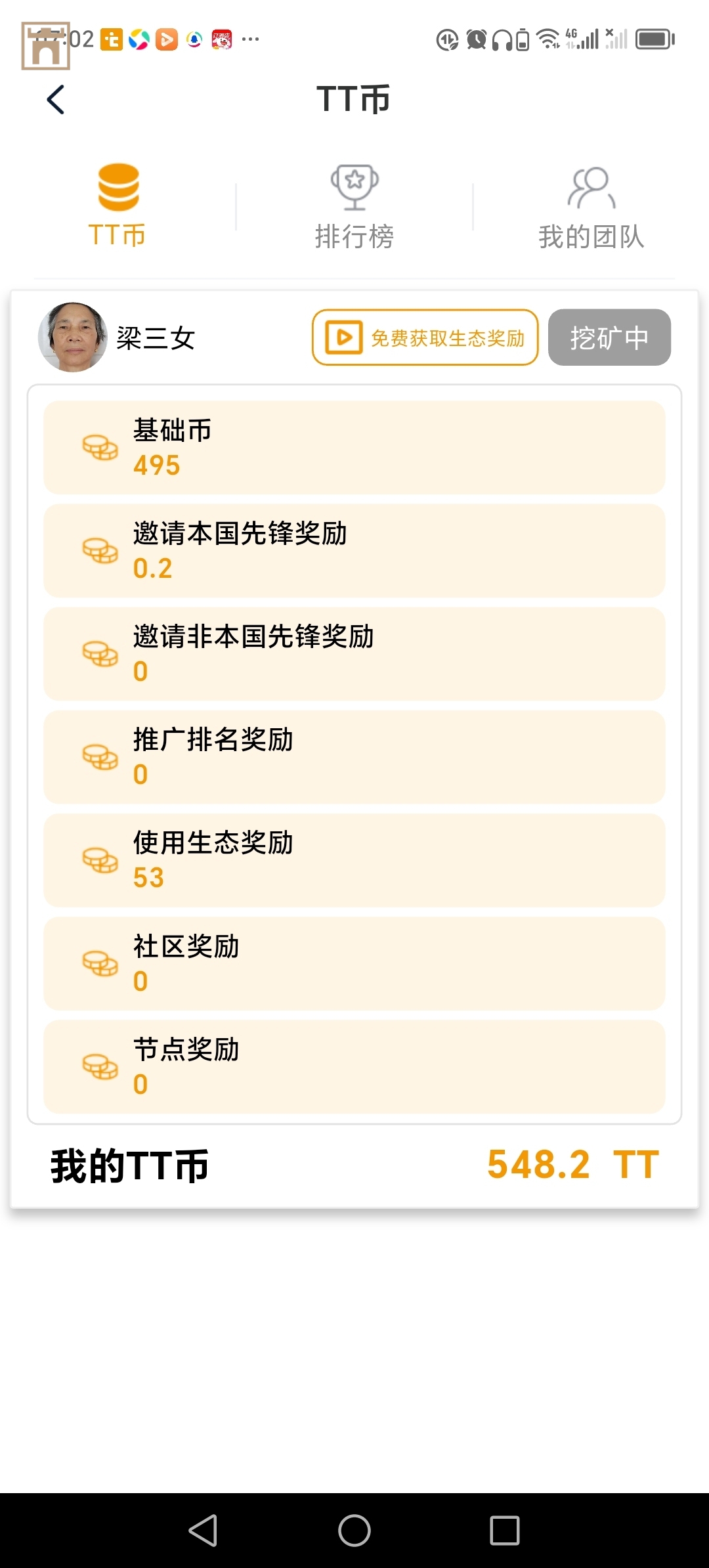
Task: Switch to the 排行榜 tab
Action: 354,206
